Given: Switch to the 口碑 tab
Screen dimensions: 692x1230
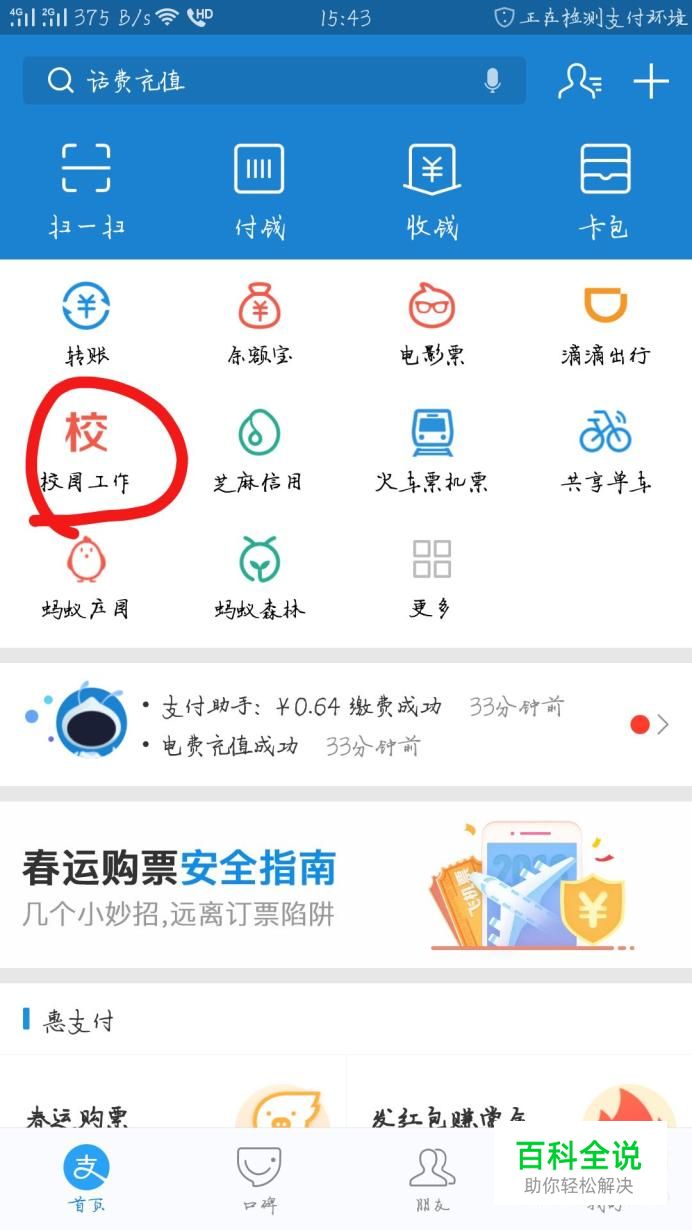Looking at the screenshot, I should [259, 1178].
